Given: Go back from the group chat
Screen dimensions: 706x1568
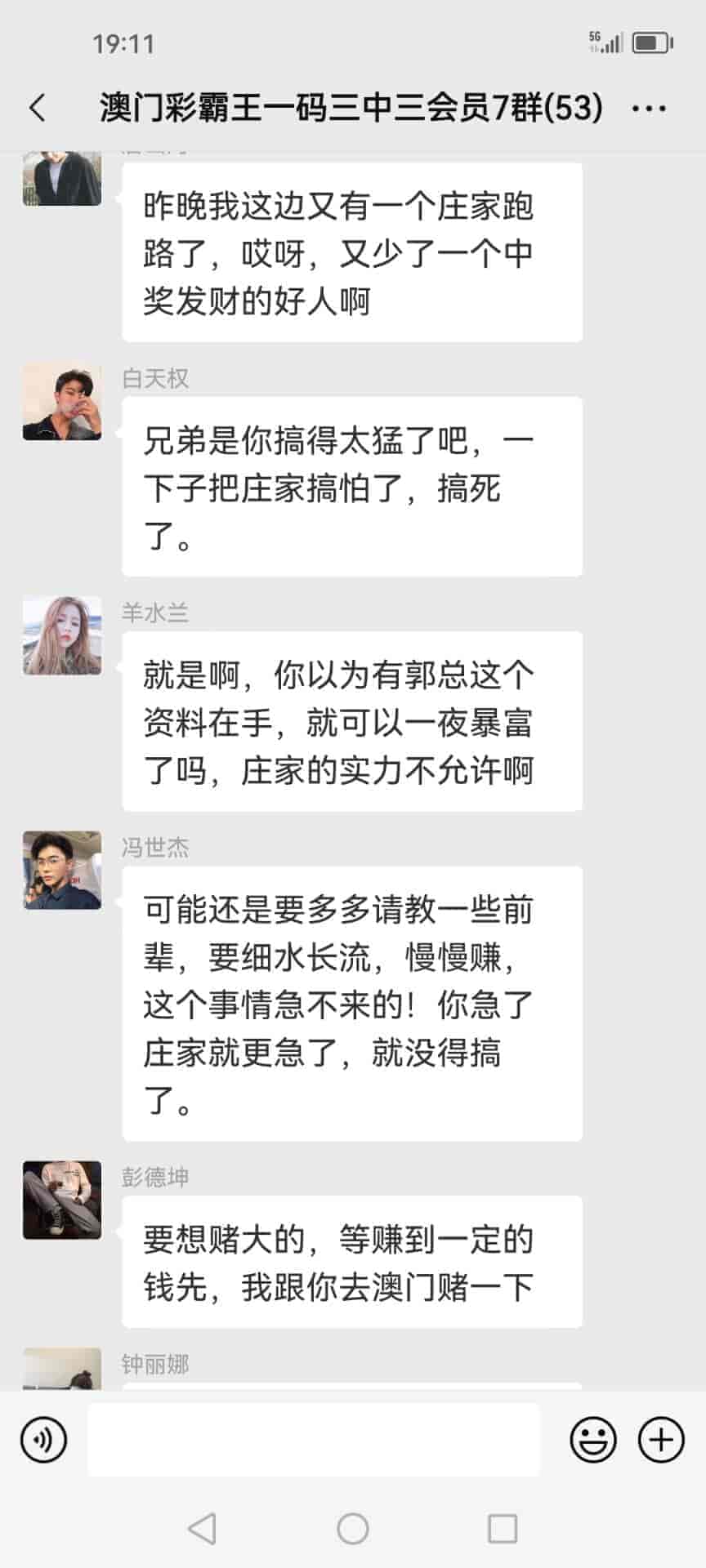Looking at the screenshot, I should [x=38, y=108].
